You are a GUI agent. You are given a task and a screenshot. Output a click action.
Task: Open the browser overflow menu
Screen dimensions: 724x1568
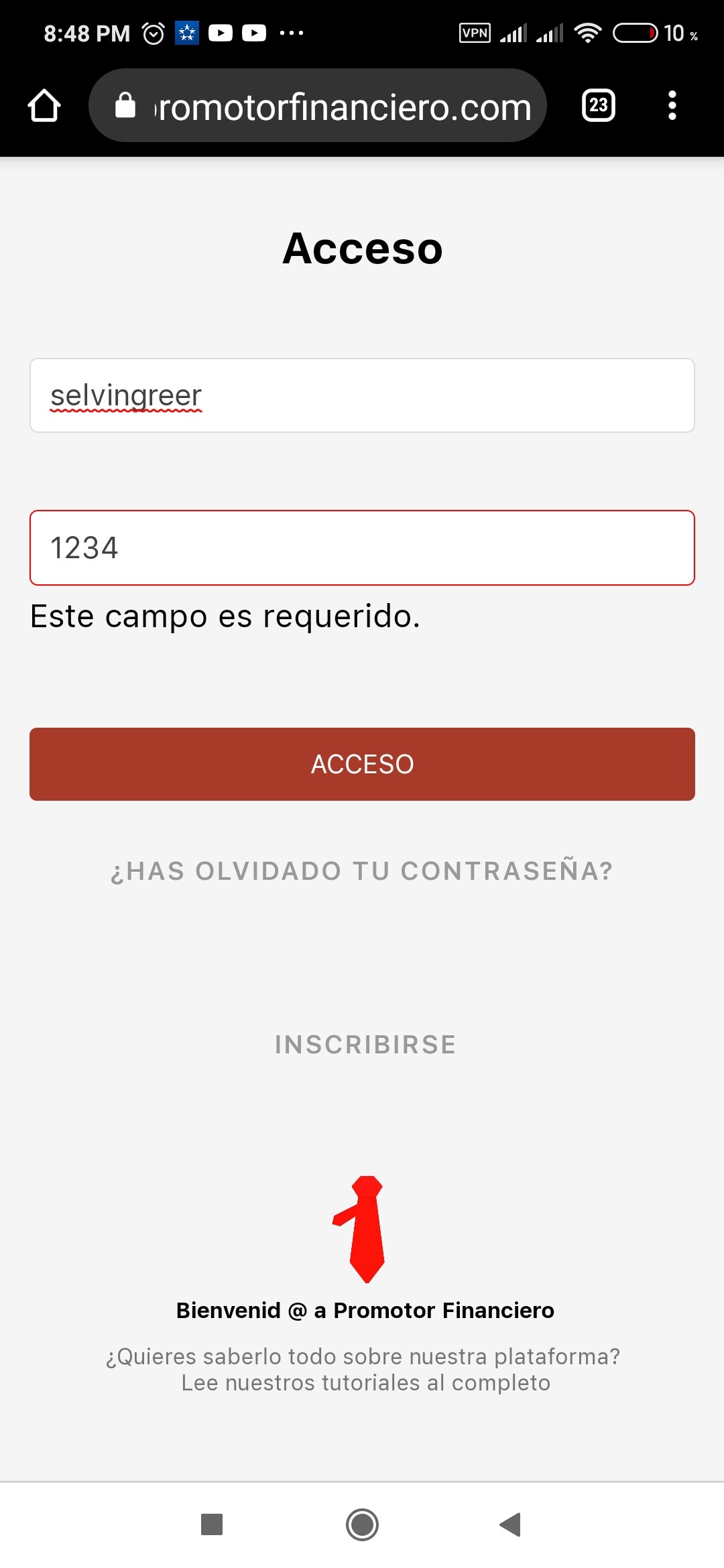click(x=672, y=106)
